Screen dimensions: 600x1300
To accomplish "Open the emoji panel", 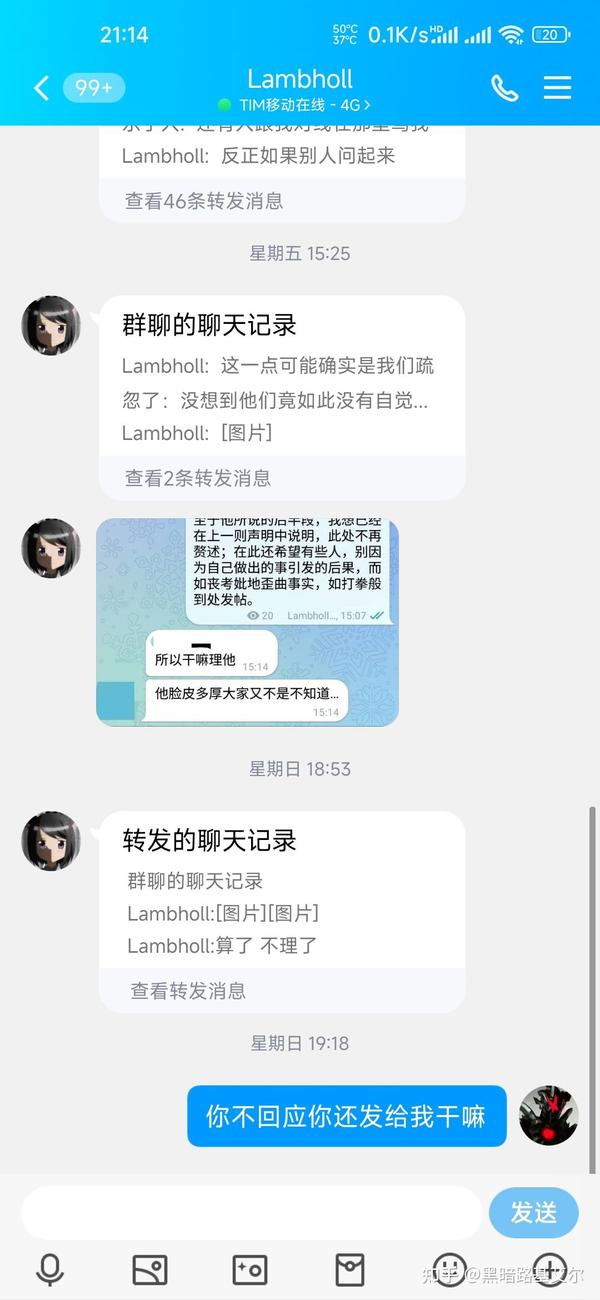I will tap(449, 1270).
